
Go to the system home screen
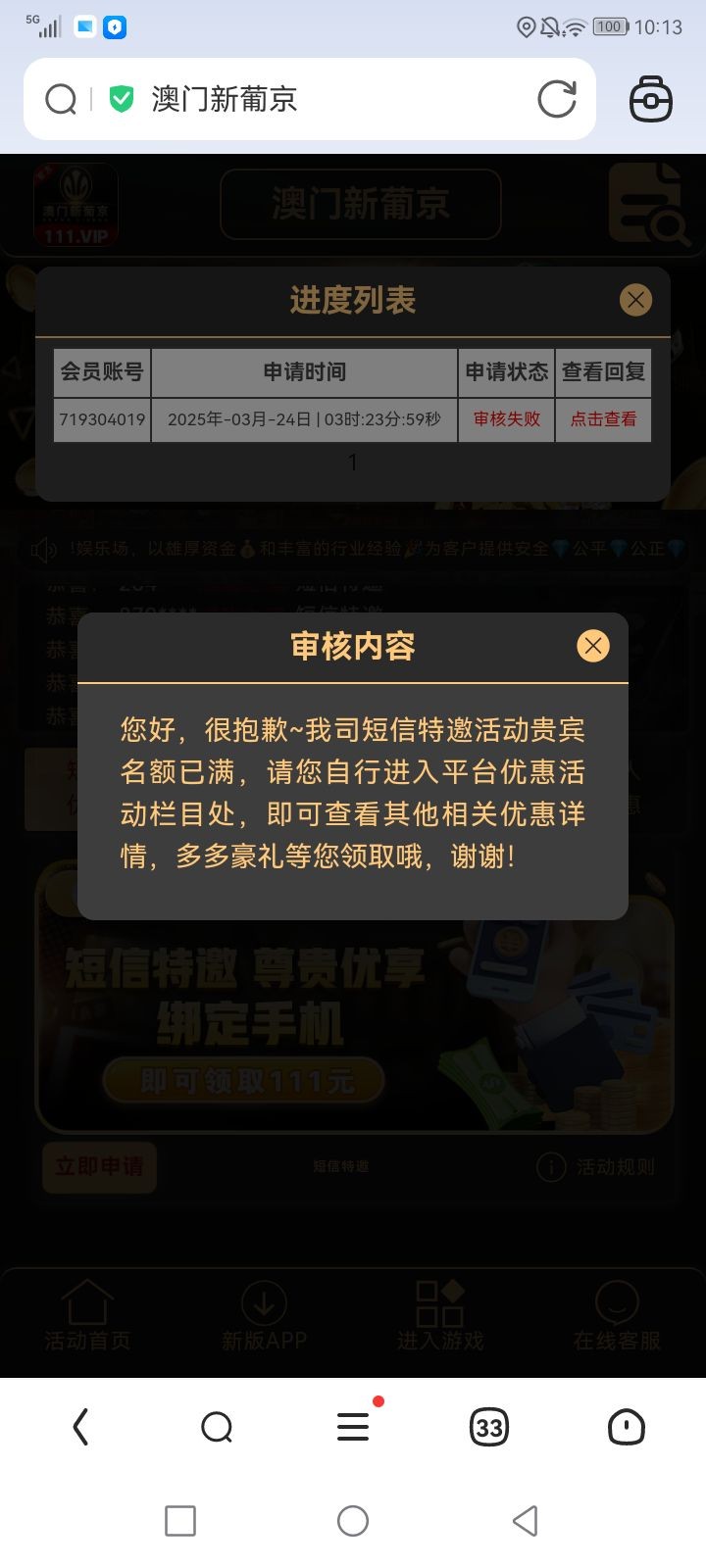pyautogui.click(x=353, y=1521)
